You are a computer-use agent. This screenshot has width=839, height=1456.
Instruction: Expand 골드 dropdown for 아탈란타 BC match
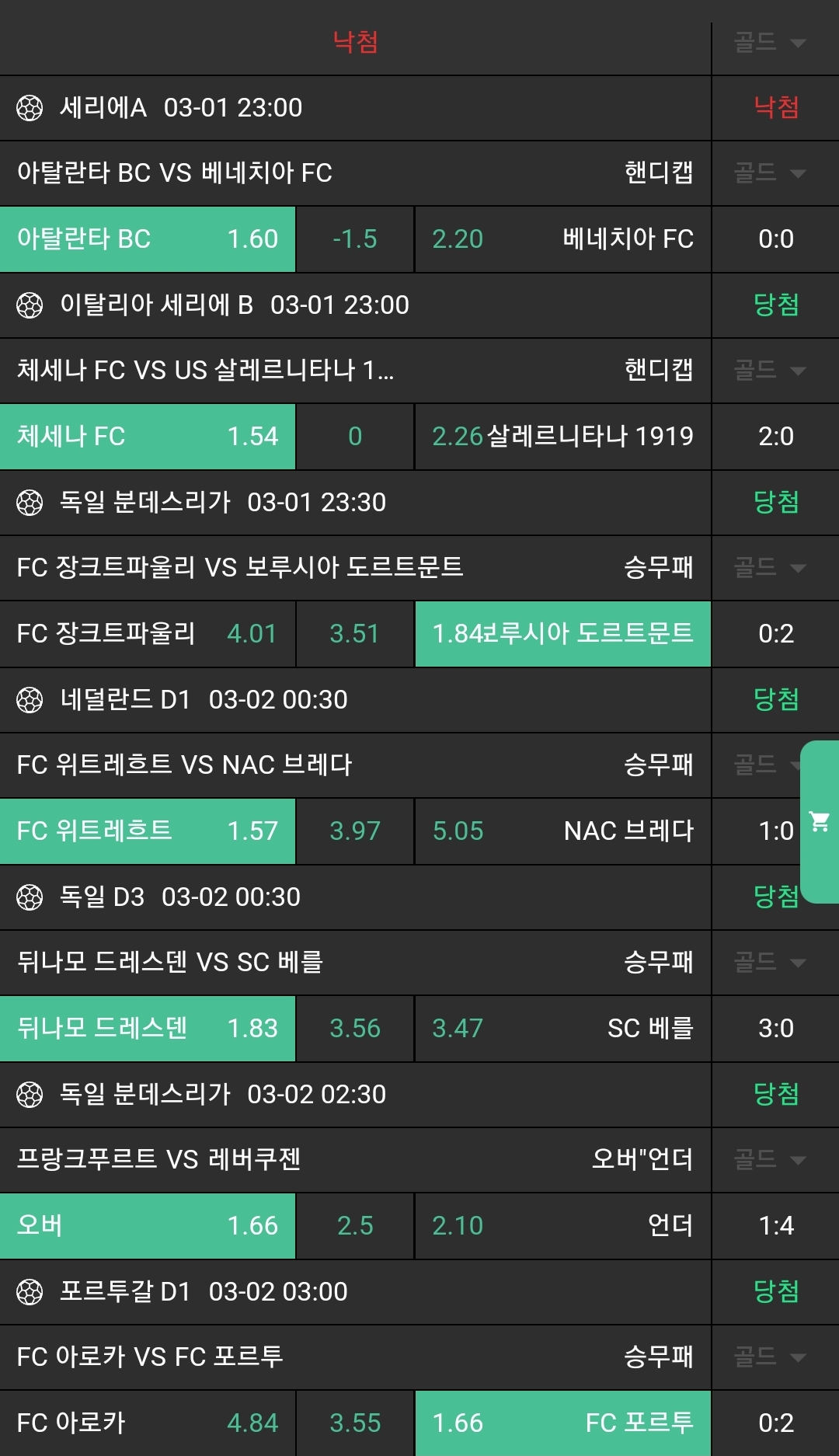point(770,172)
